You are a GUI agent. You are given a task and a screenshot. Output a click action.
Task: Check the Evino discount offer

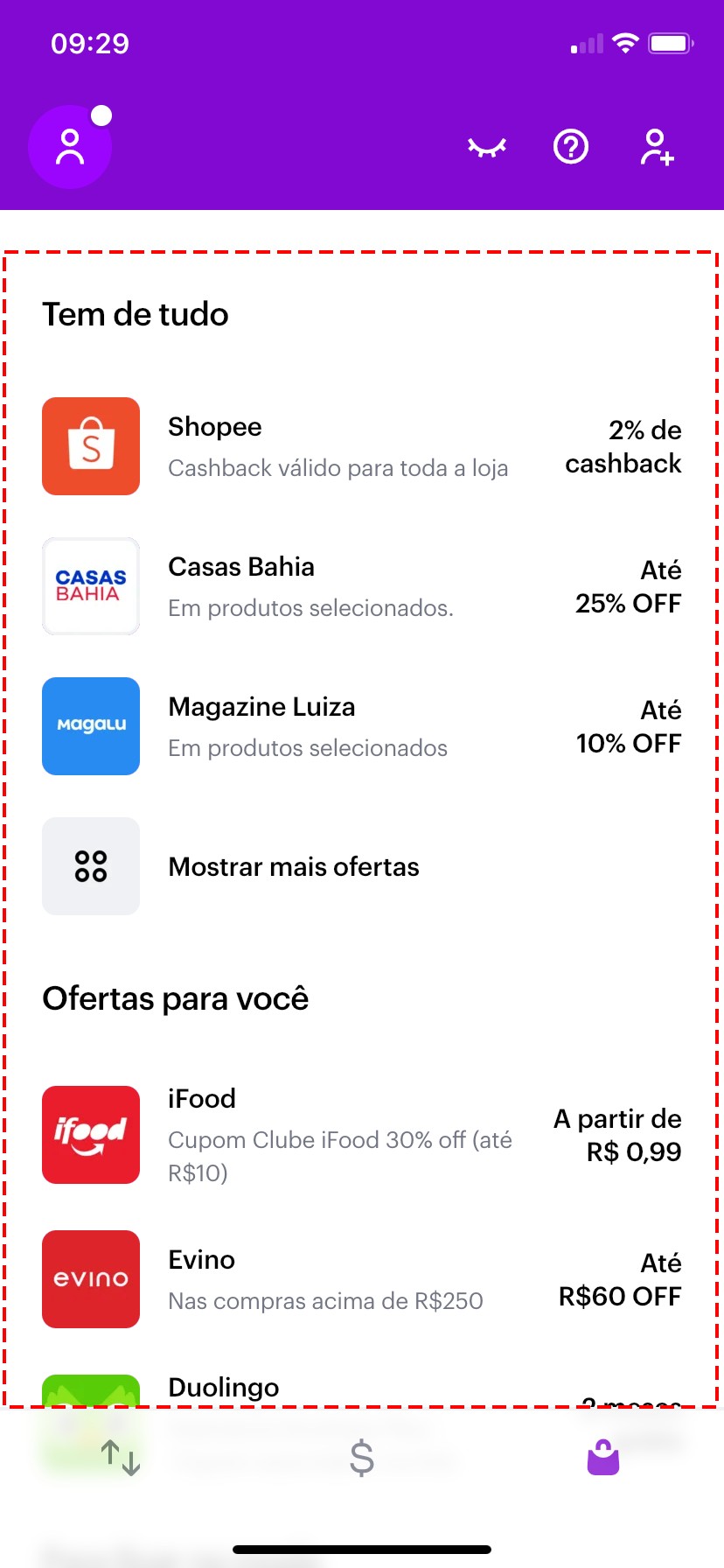coord(361,1279)
